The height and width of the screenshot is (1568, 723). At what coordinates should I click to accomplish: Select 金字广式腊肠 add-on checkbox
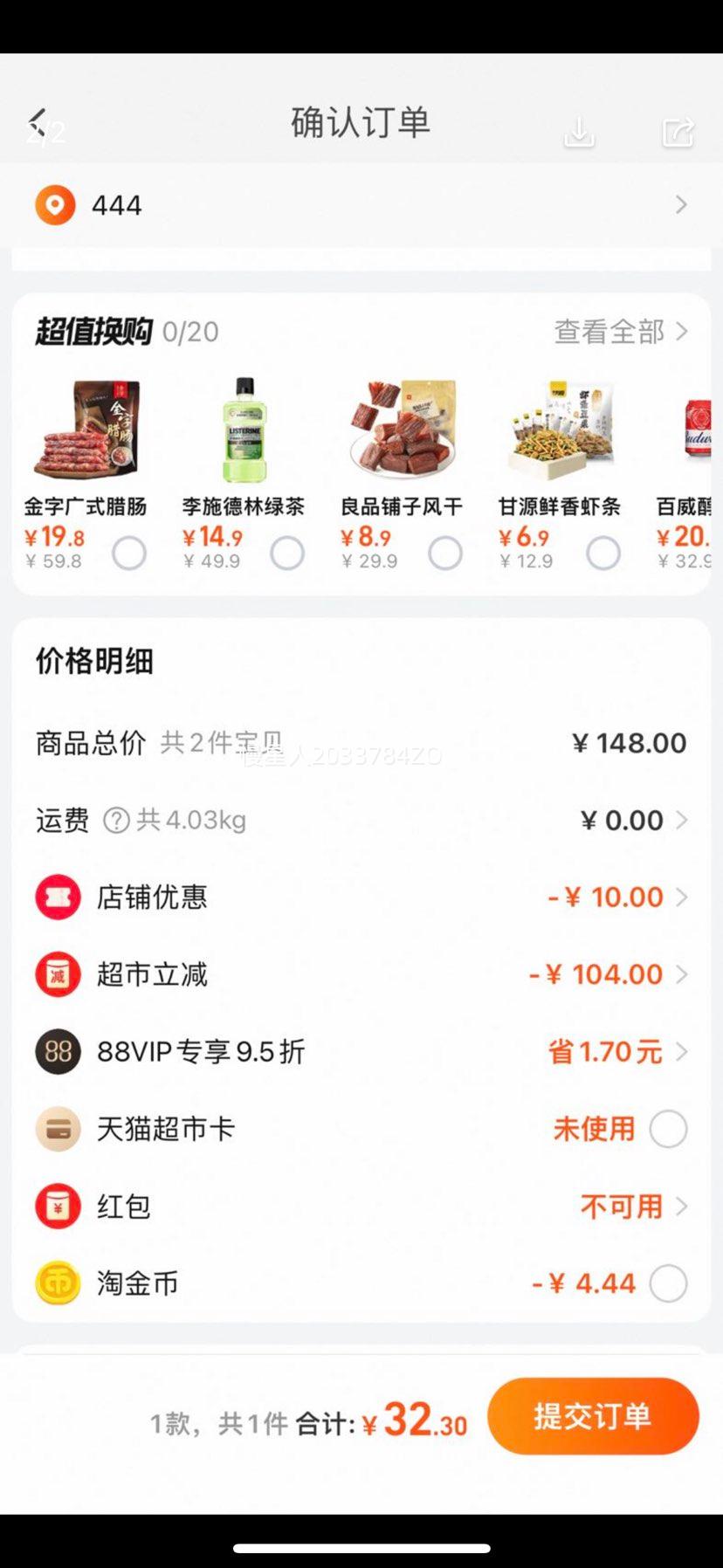point(129,553)
